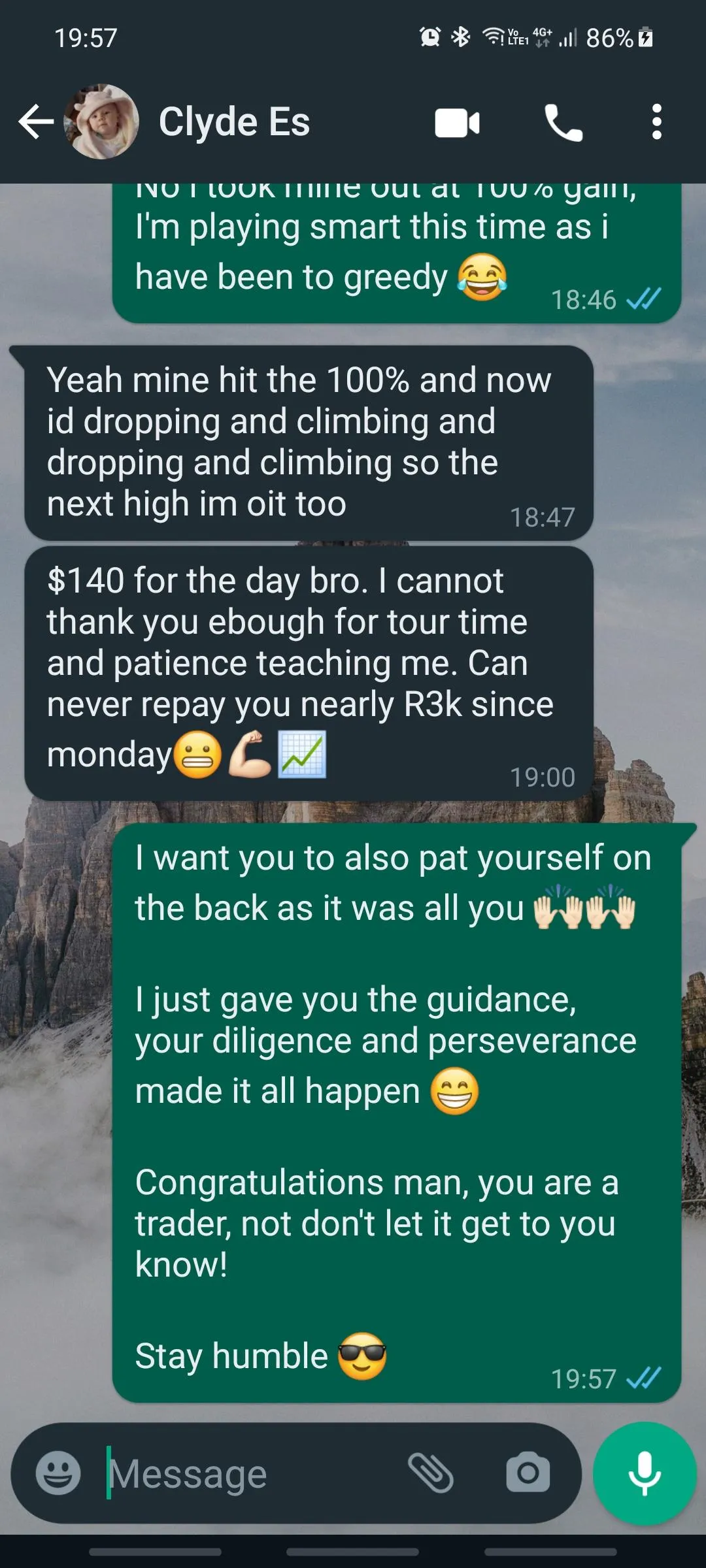Attach a file with the paperclip
Viewport: 706px width, 1568px height.
pos(430,1473)
